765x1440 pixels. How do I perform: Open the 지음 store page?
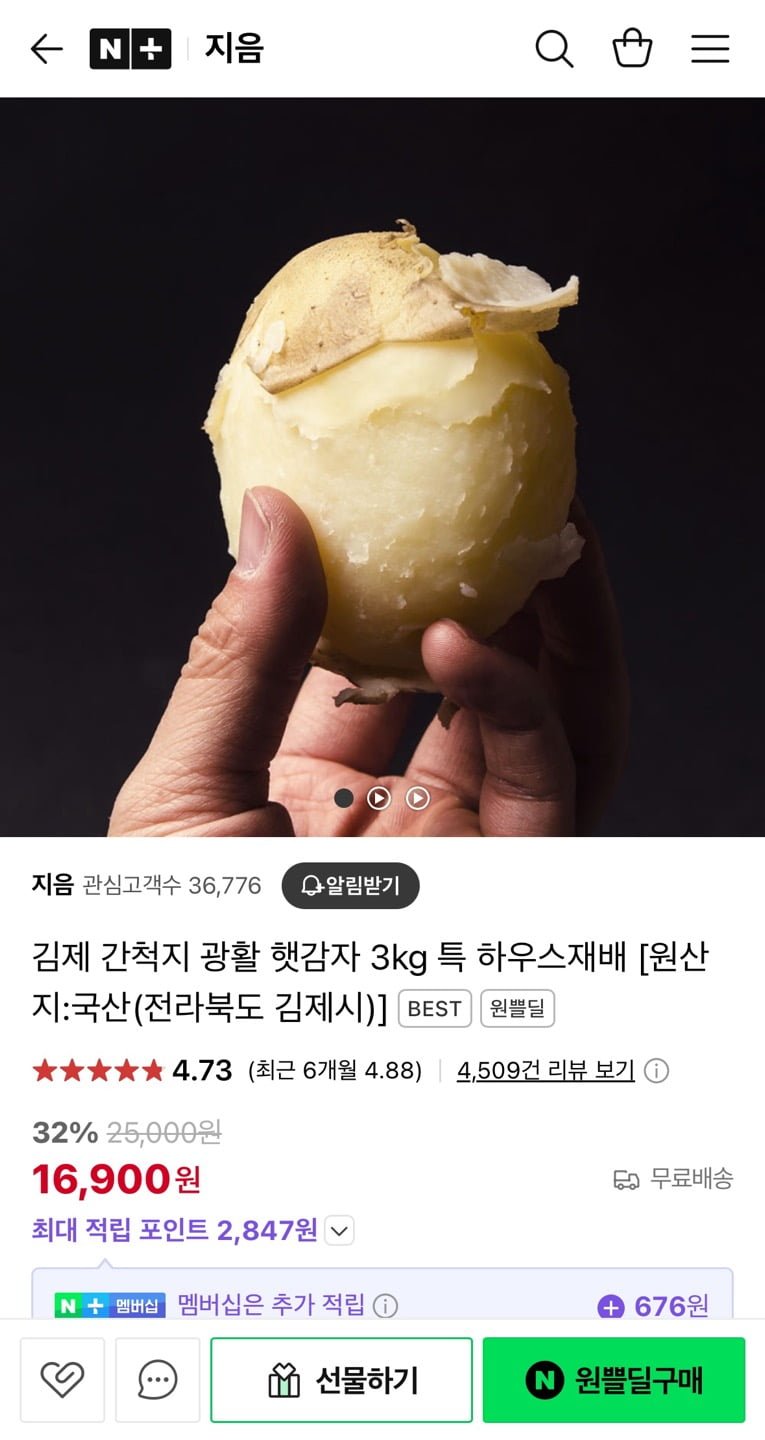click(x=234, y=49)
